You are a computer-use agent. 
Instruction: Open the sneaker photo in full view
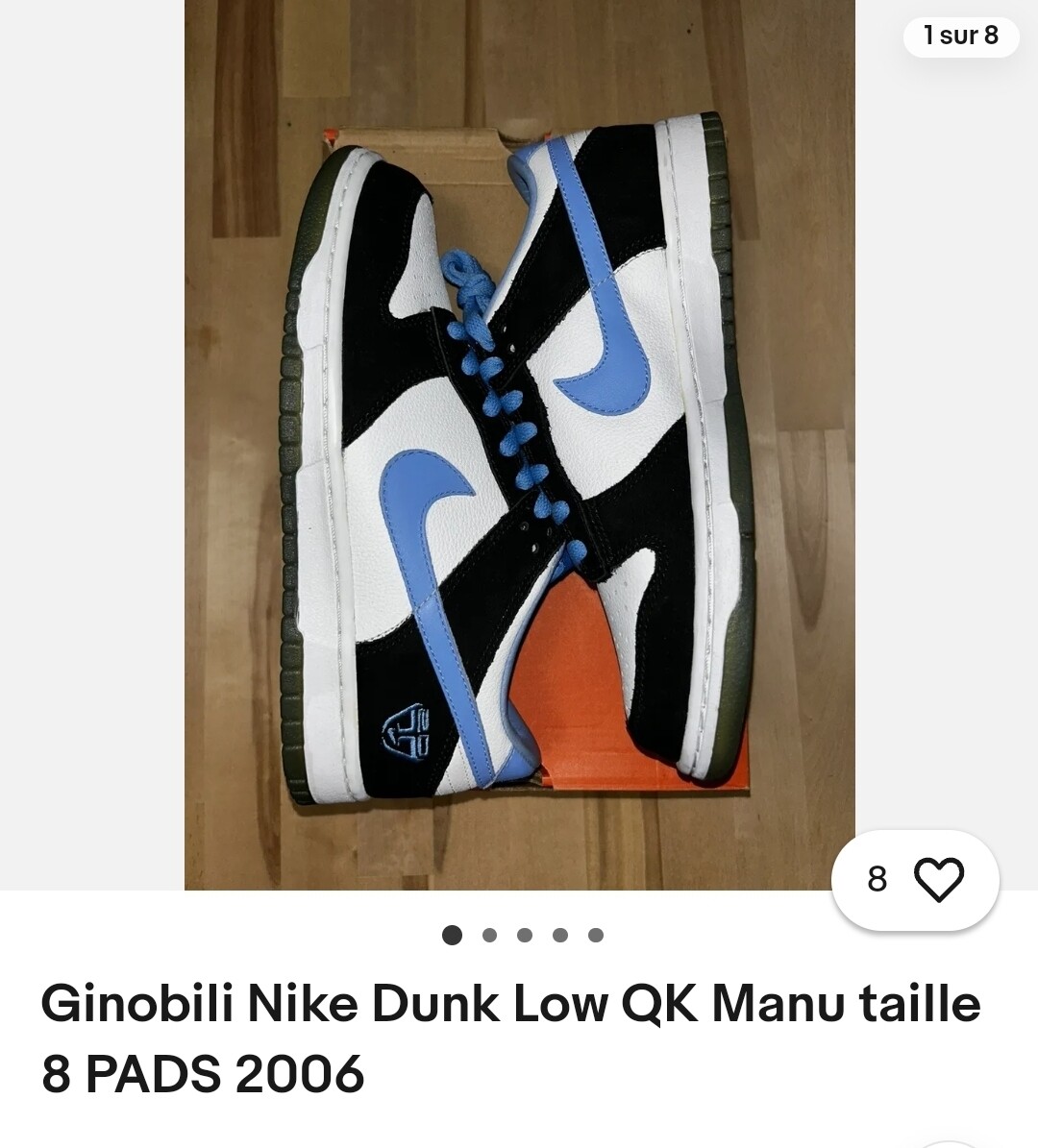pos(519,445)
